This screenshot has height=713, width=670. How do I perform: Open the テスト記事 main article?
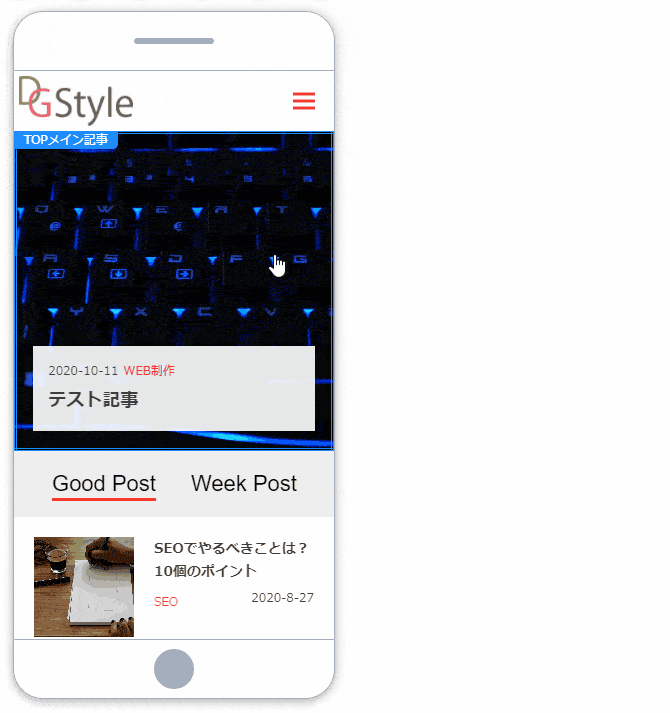click(x=93, y=400)
